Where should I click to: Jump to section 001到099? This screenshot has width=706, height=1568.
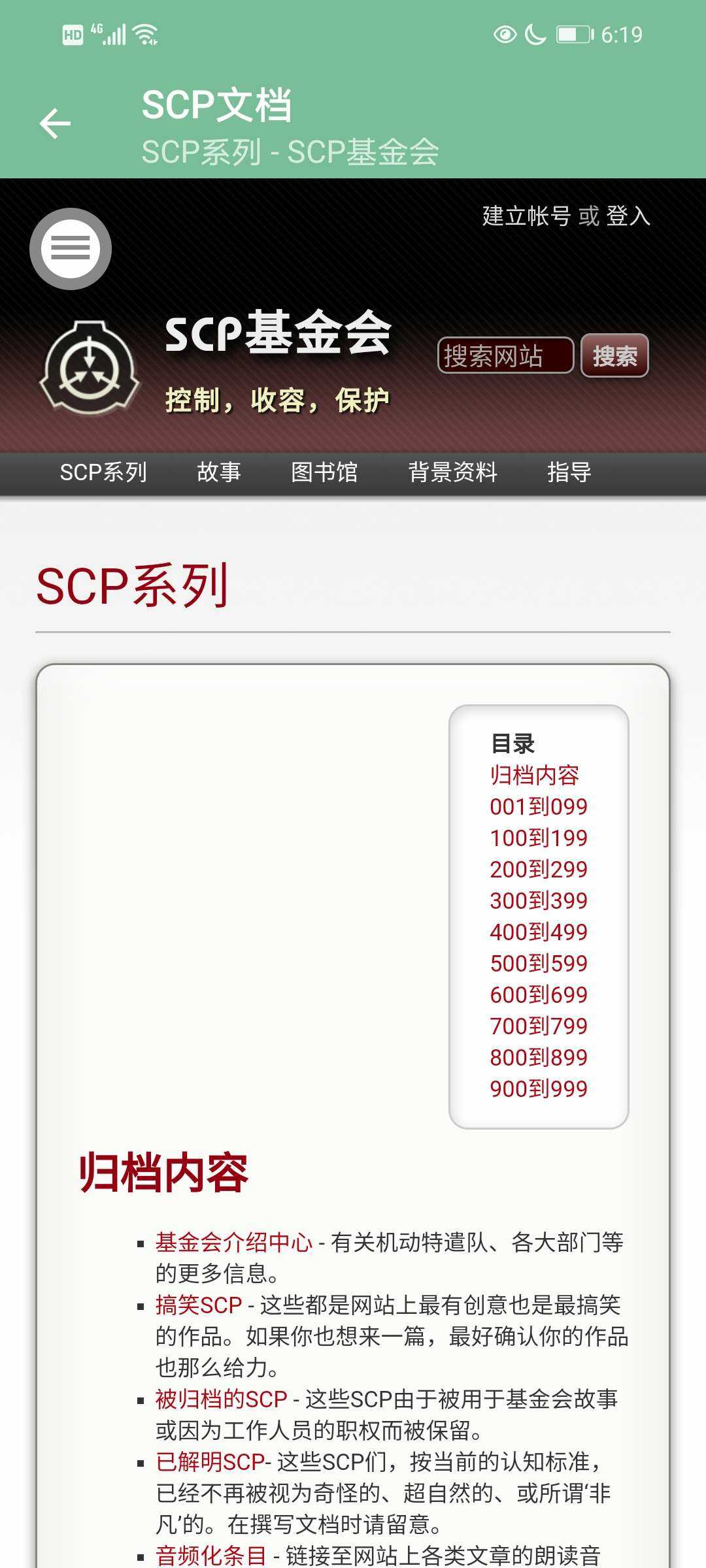[x=539, y=807]
